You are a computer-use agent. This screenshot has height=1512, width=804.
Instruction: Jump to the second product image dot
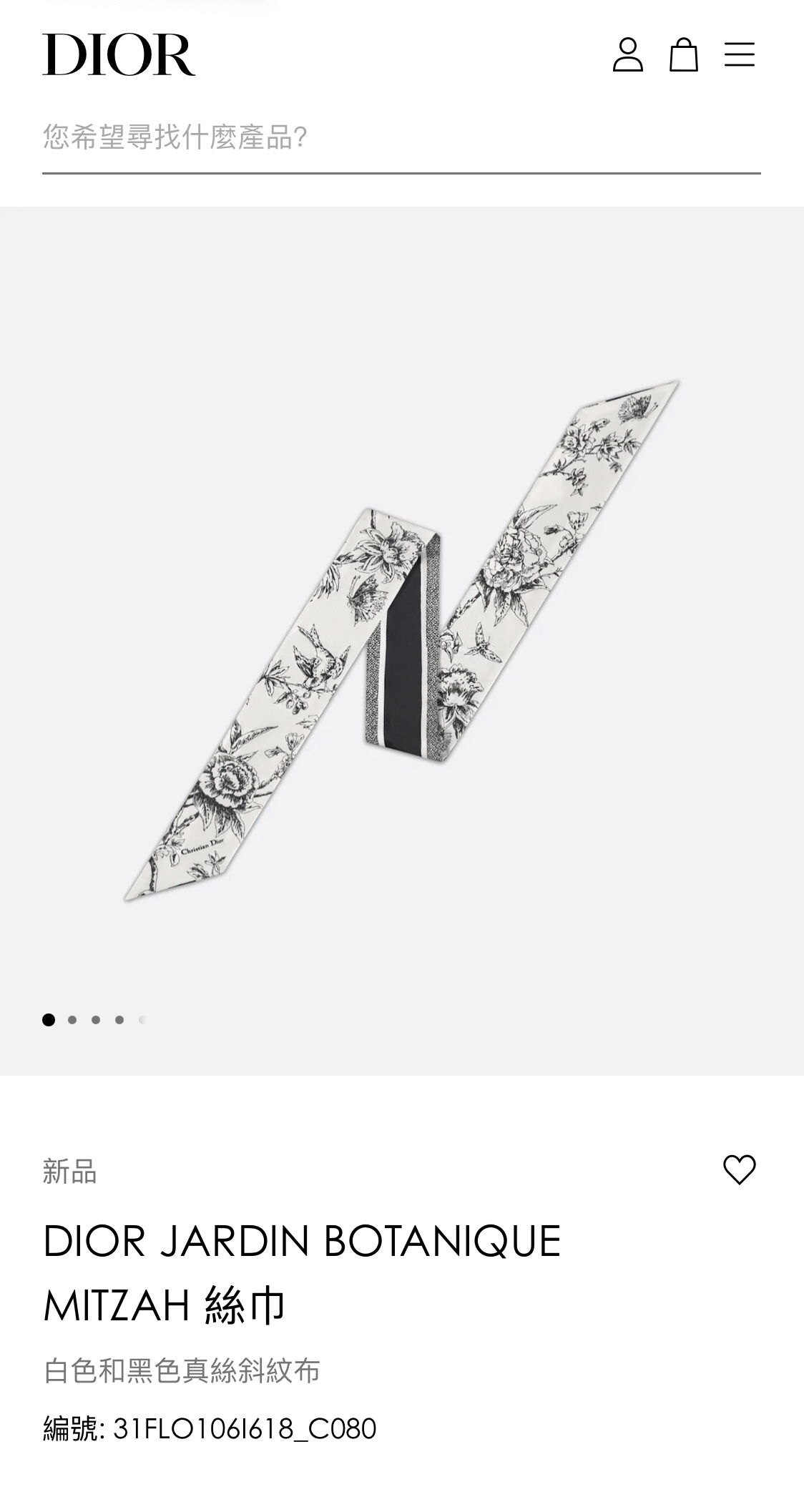point(72,1020)
